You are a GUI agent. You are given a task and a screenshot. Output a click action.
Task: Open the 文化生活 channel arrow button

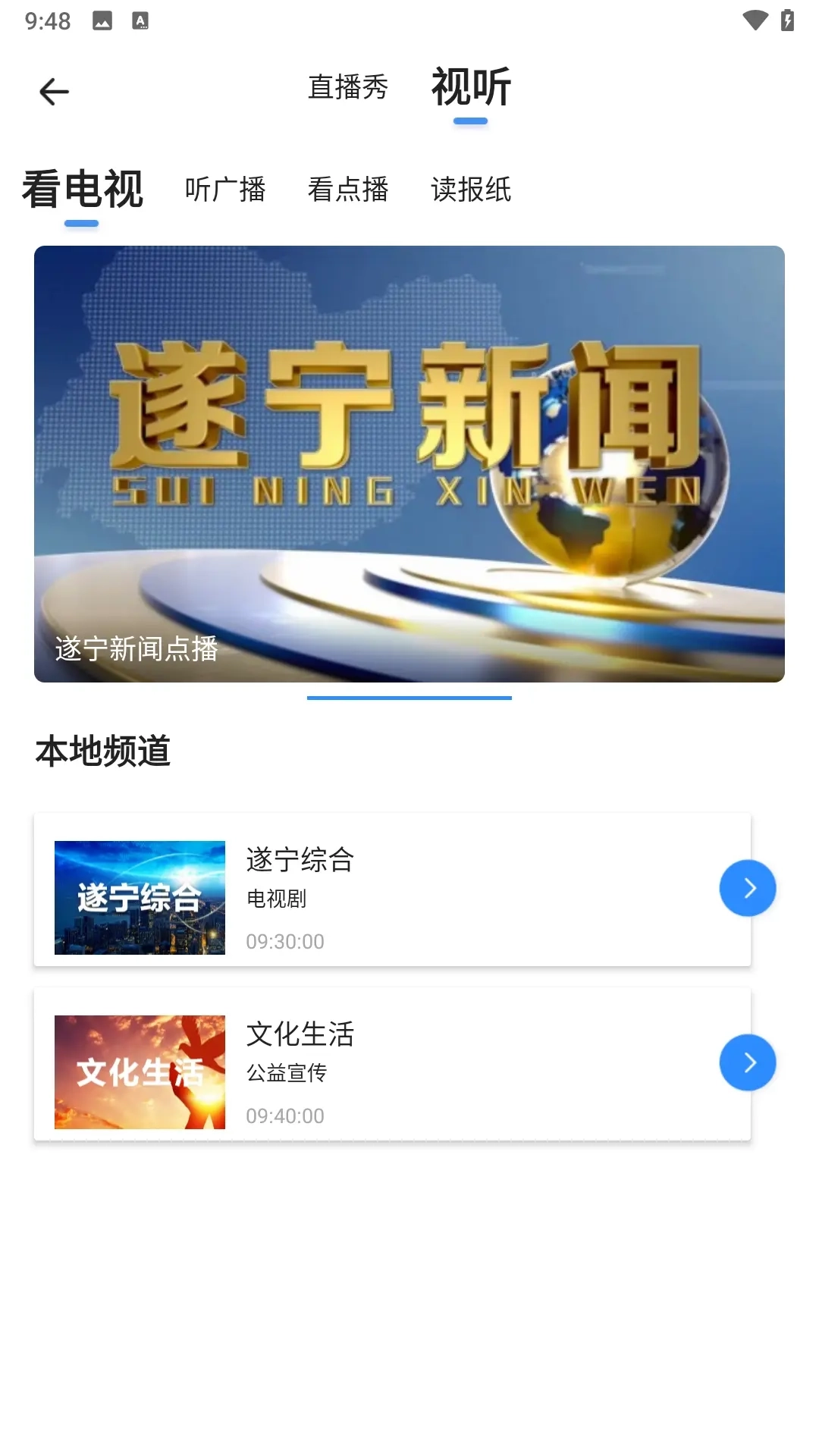(747, 1062)
